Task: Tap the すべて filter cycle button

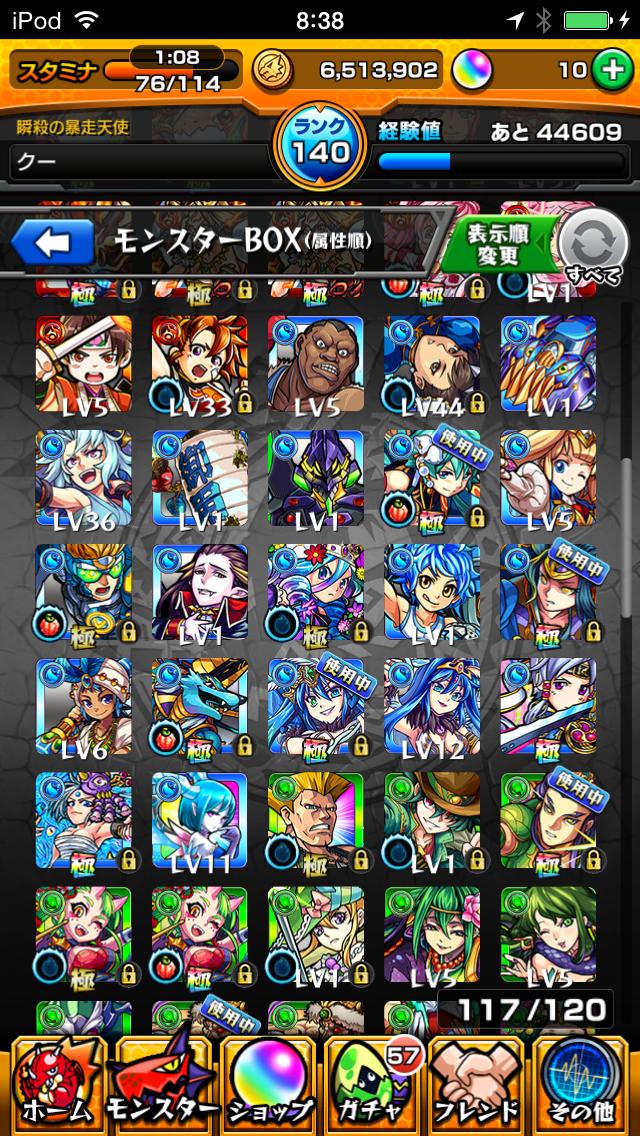Action: click(x=592, y=247)
